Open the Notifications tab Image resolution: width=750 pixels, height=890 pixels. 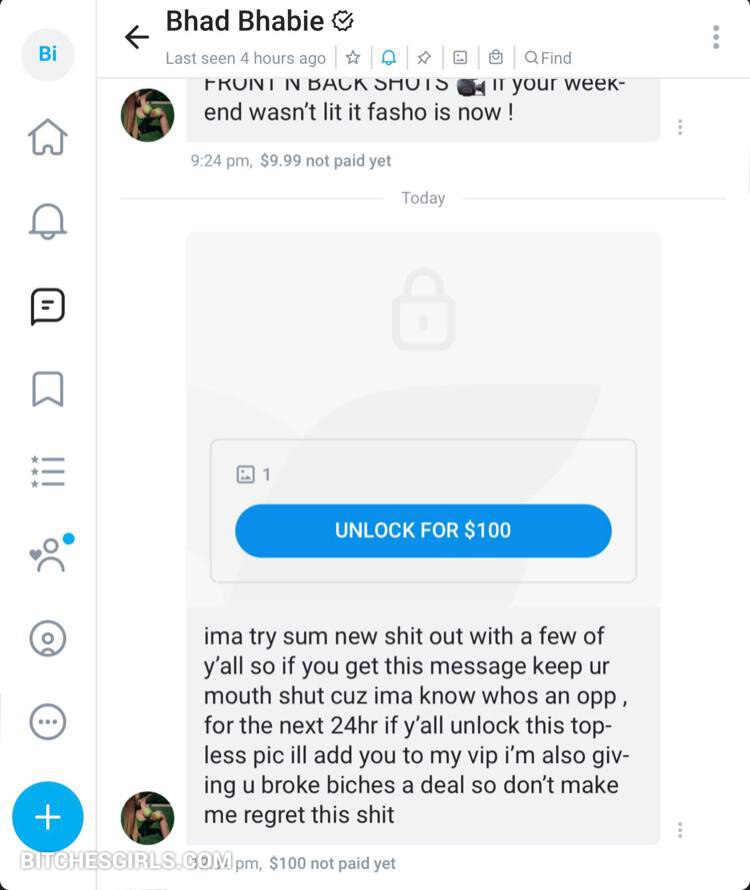tap(48, 221)
